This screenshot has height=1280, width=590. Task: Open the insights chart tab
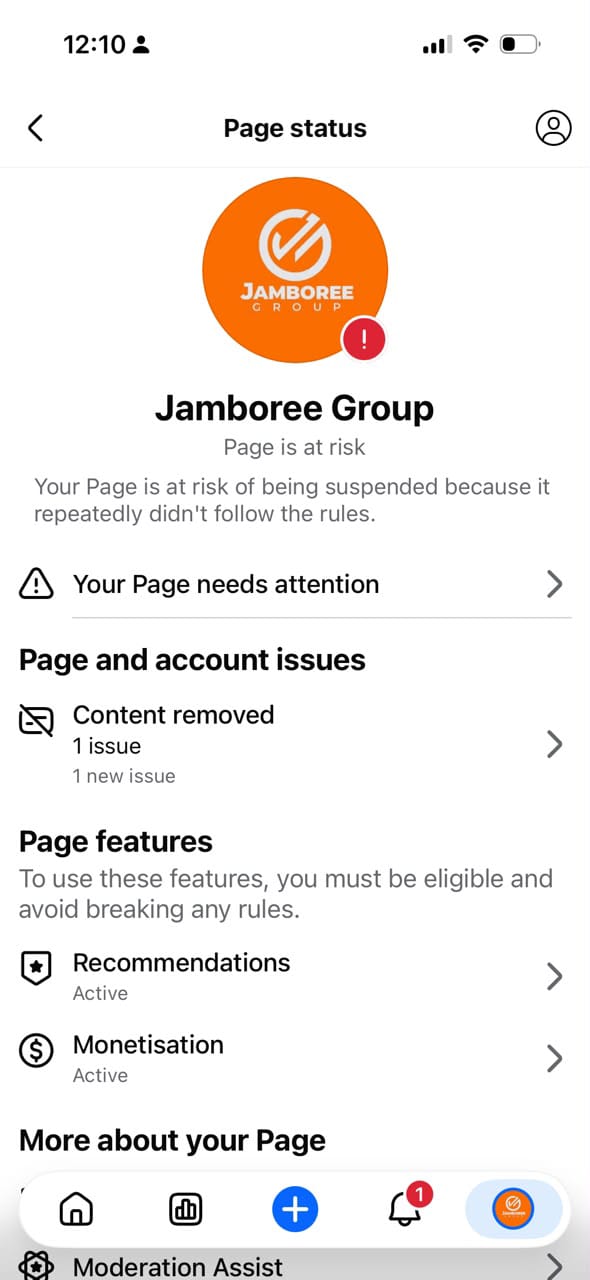pos(186,1210)
